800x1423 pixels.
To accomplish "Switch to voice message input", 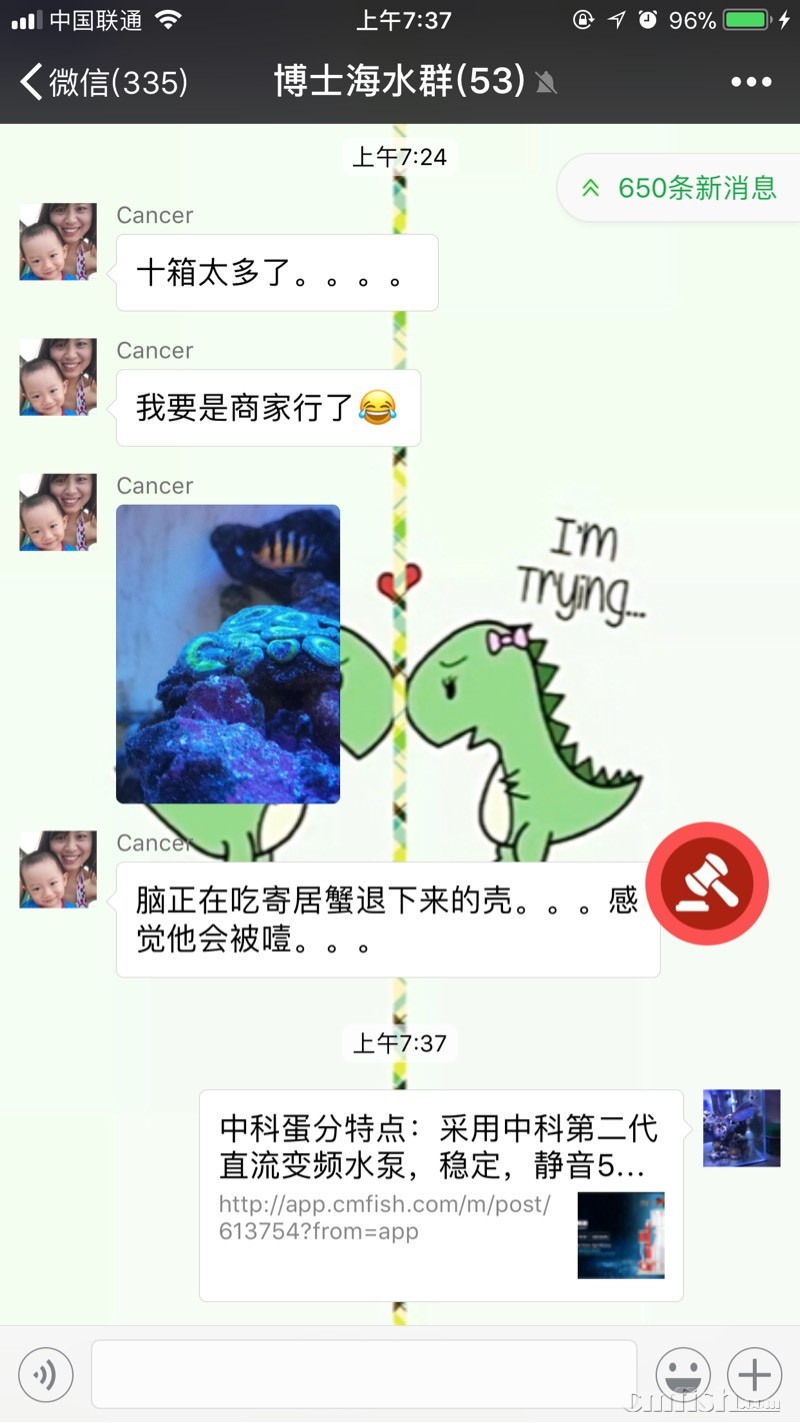I will point(46,1375).
